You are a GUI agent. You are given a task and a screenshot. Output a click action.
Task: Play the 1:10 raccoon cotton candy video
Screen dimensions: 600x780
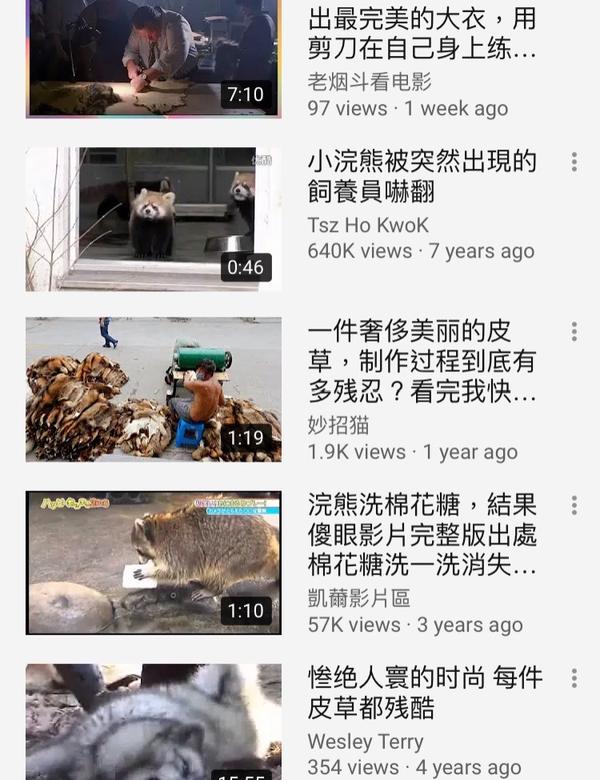153,562
